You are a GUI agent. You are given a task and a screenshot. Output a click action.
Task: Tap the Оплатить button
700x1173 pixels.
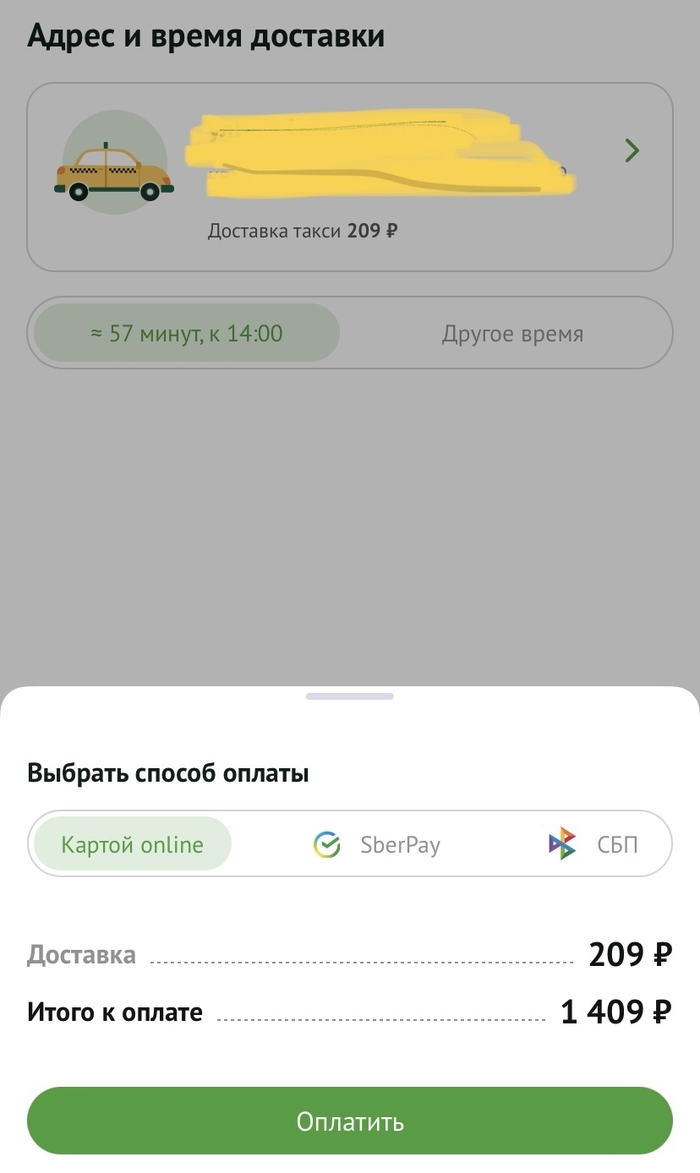pyautogui.click(x=349, y=1120)
